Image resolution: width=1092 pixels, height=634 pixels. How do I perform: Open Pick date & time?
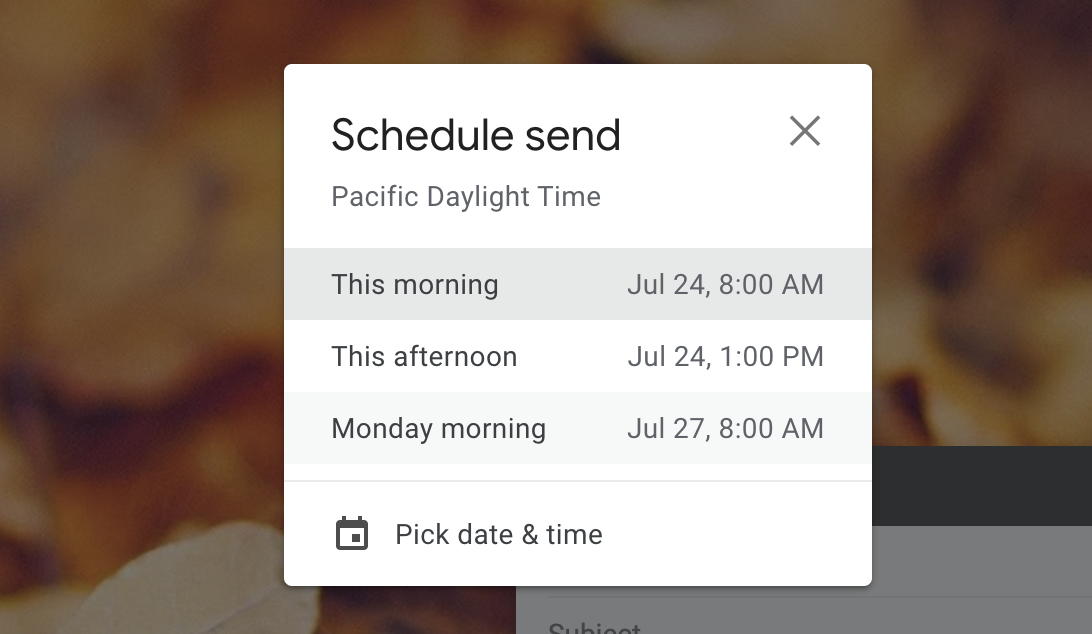tap(577, 534)
